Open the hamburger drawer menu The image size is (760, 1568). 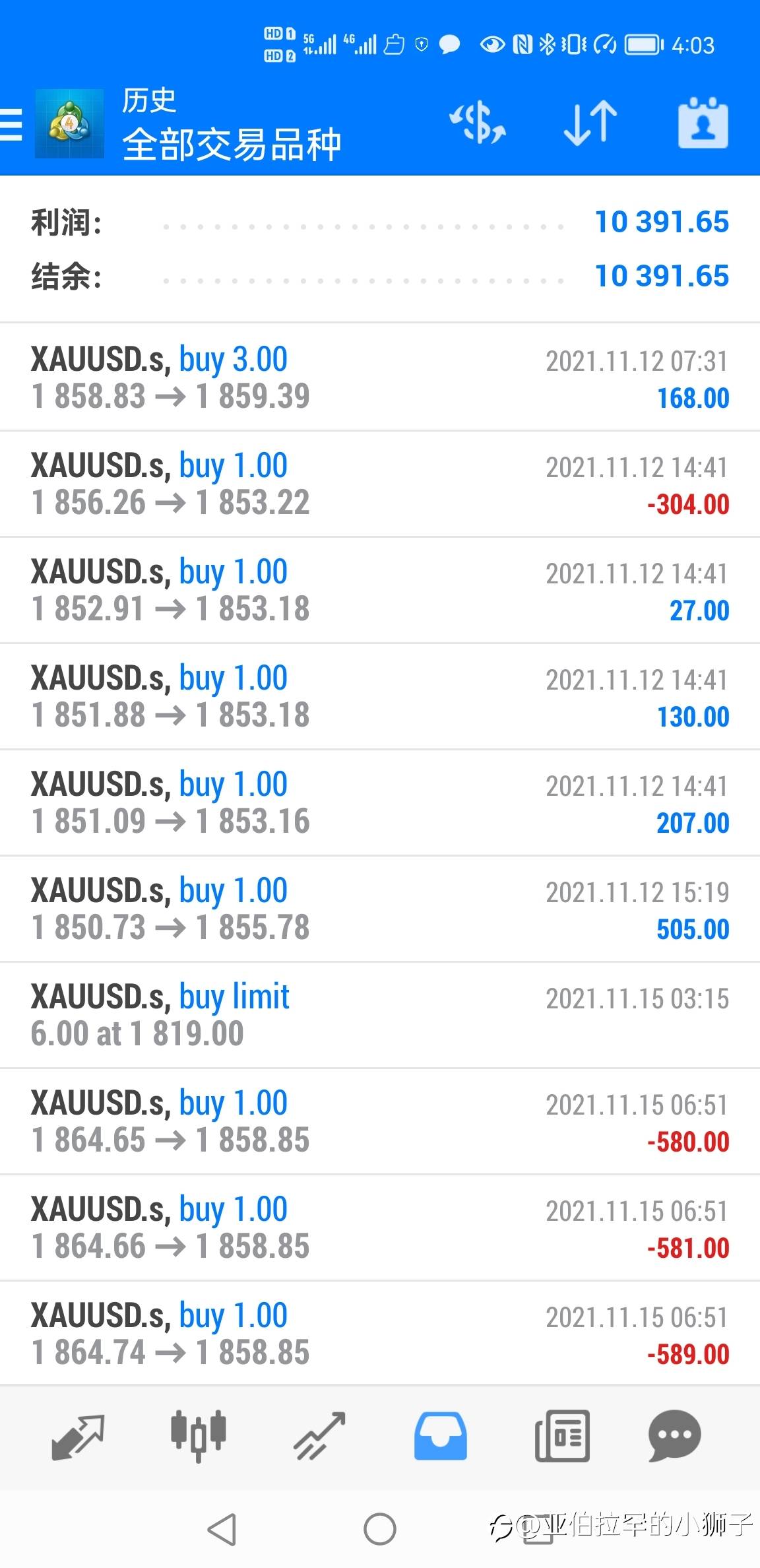click(11, 124)
